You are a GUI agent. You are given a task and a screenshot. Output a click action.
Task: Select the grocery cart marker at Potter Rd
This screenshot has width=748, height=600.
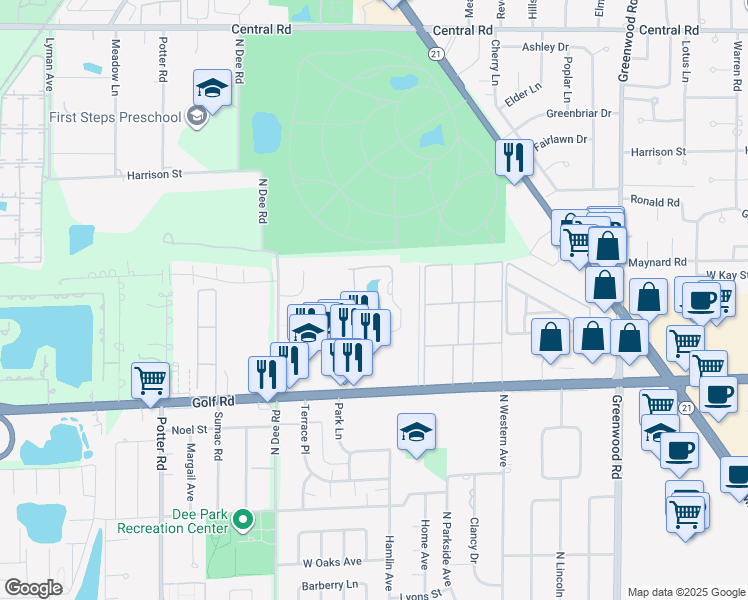(150, 381)
